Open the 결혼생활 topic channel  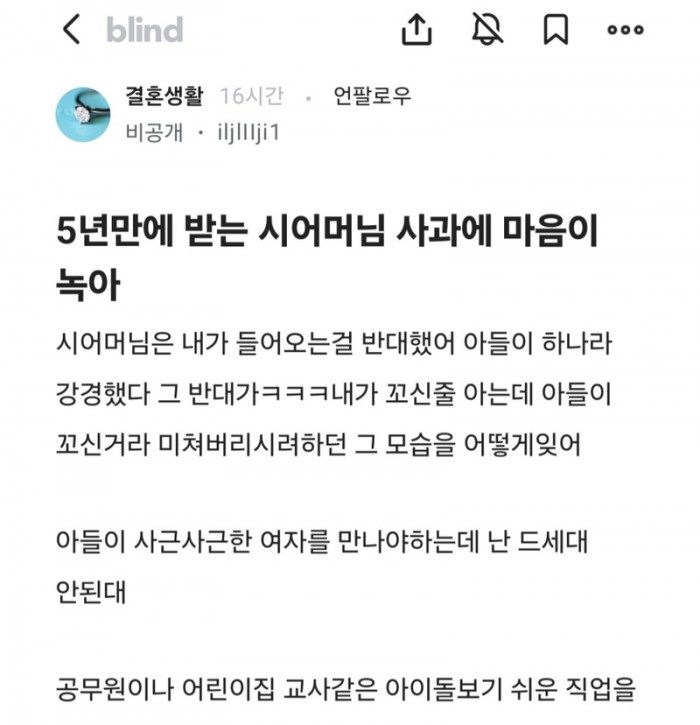click(x=164, y=97)
